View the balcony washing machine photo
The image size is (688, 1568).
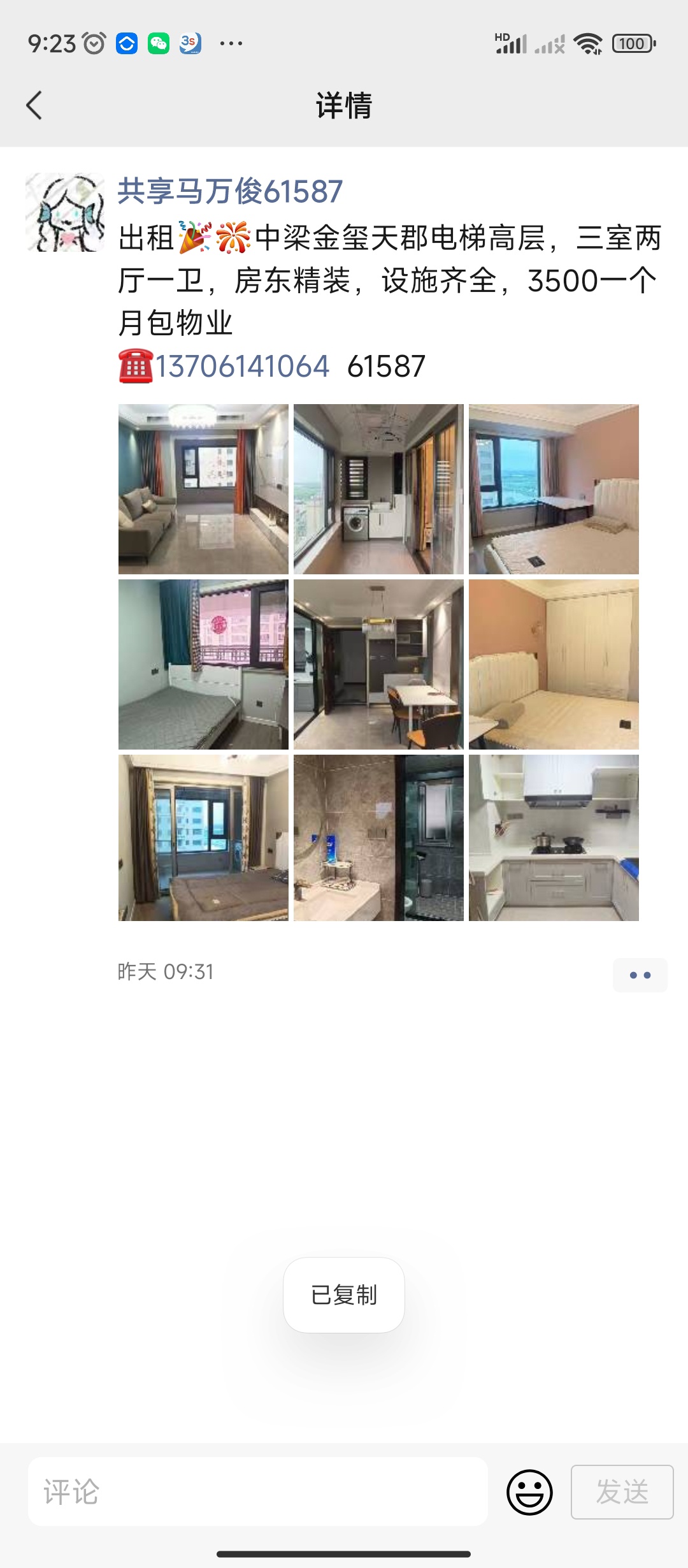click(378, 489)
